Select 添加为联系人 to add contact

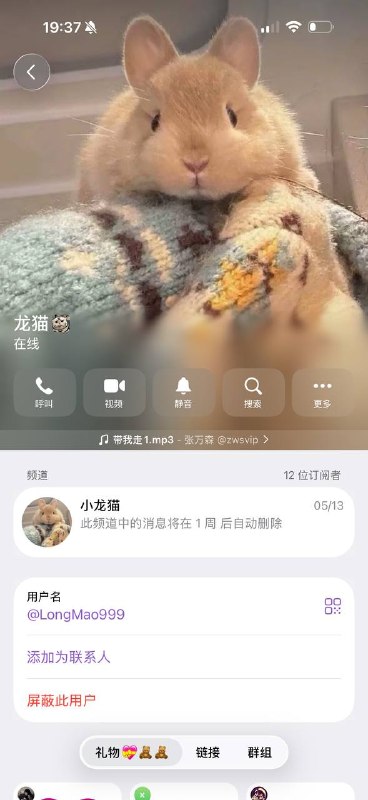point(68,657)
